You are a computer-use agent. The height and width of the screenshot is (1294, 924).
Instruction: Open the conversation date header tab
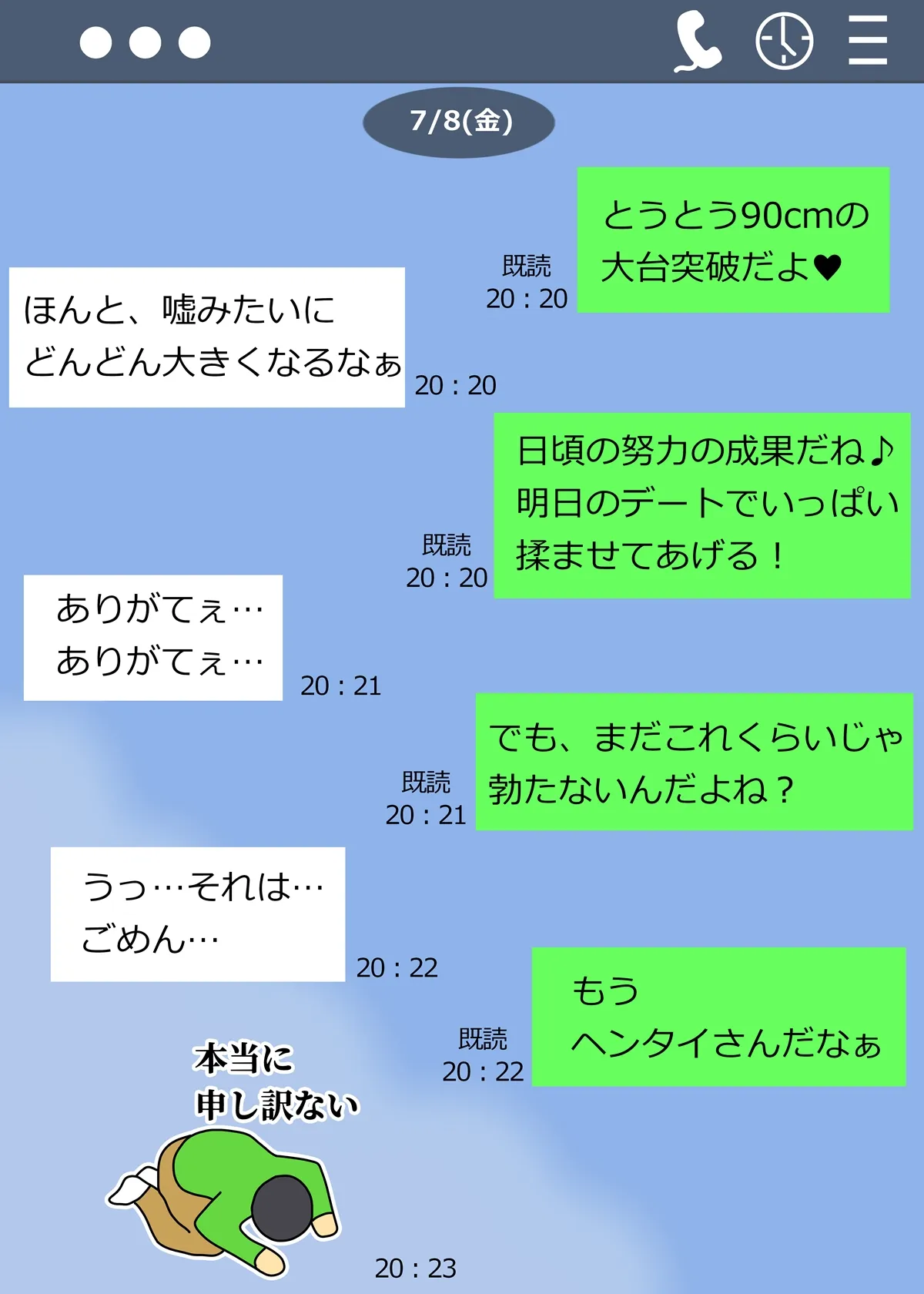pyautogui.click(x=460, y=121)
